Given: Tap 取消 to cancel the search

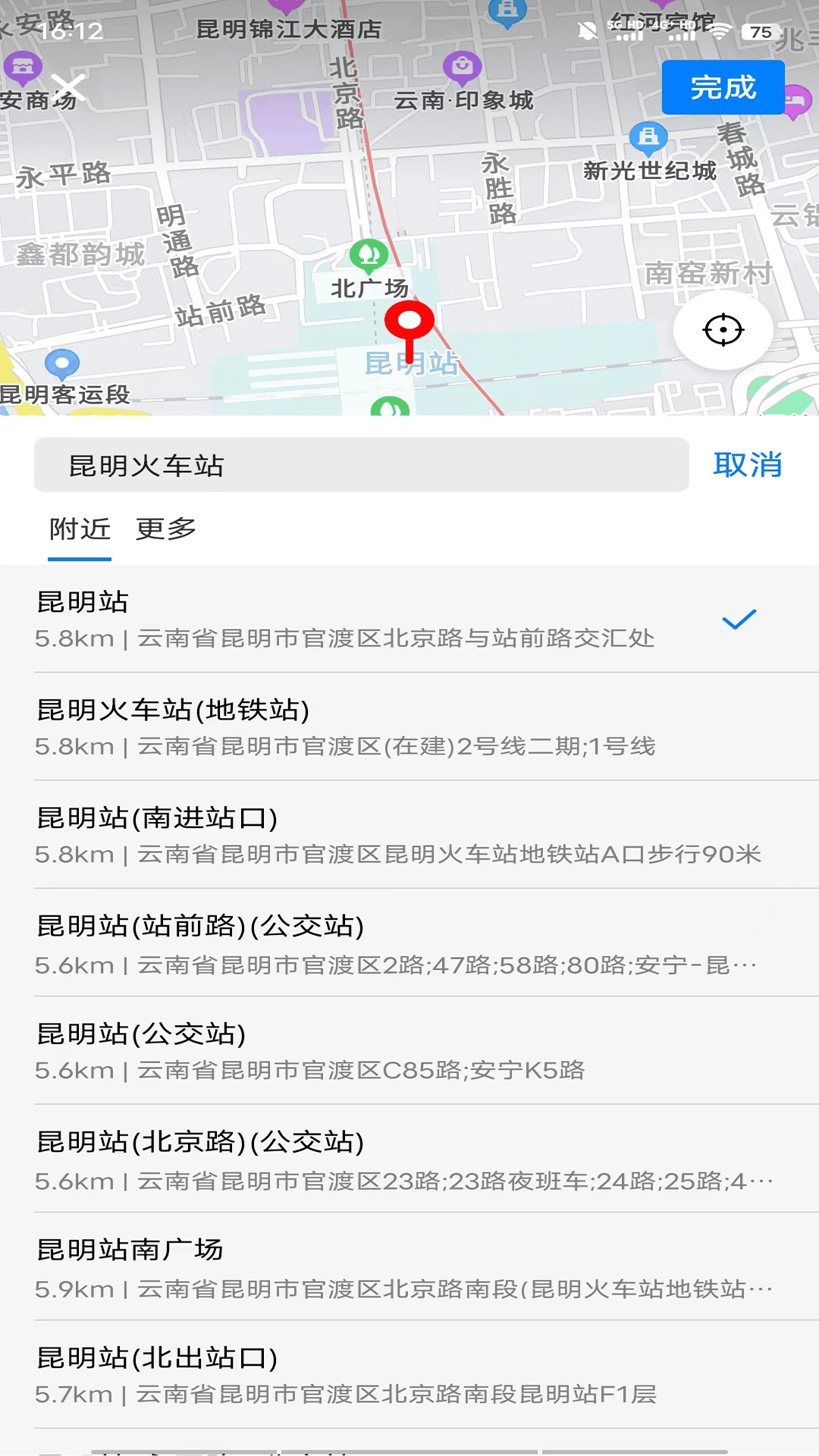Looking at the screenshot, I should click(x=748, y=465).
